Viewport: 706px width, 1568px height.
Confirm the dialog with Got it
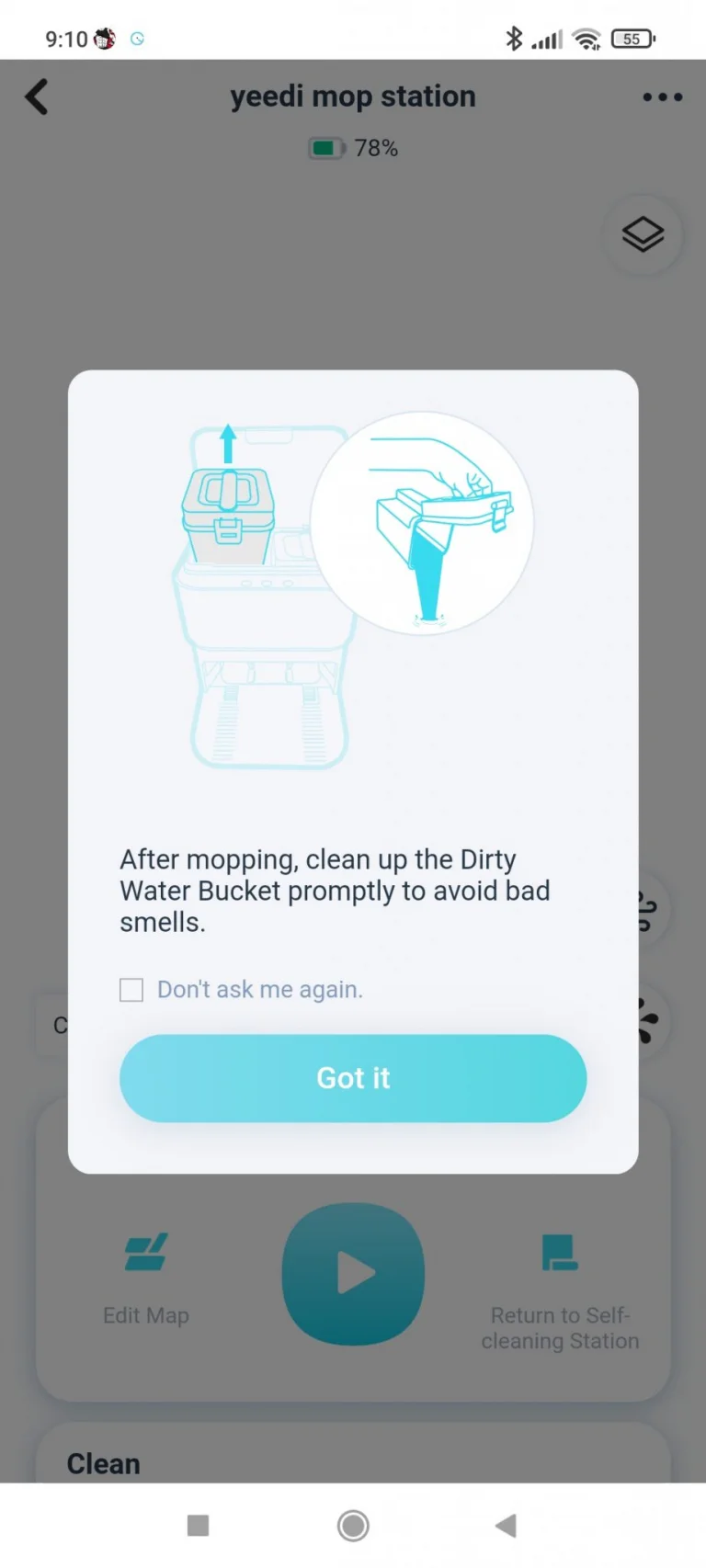[x=353, y=1078]
